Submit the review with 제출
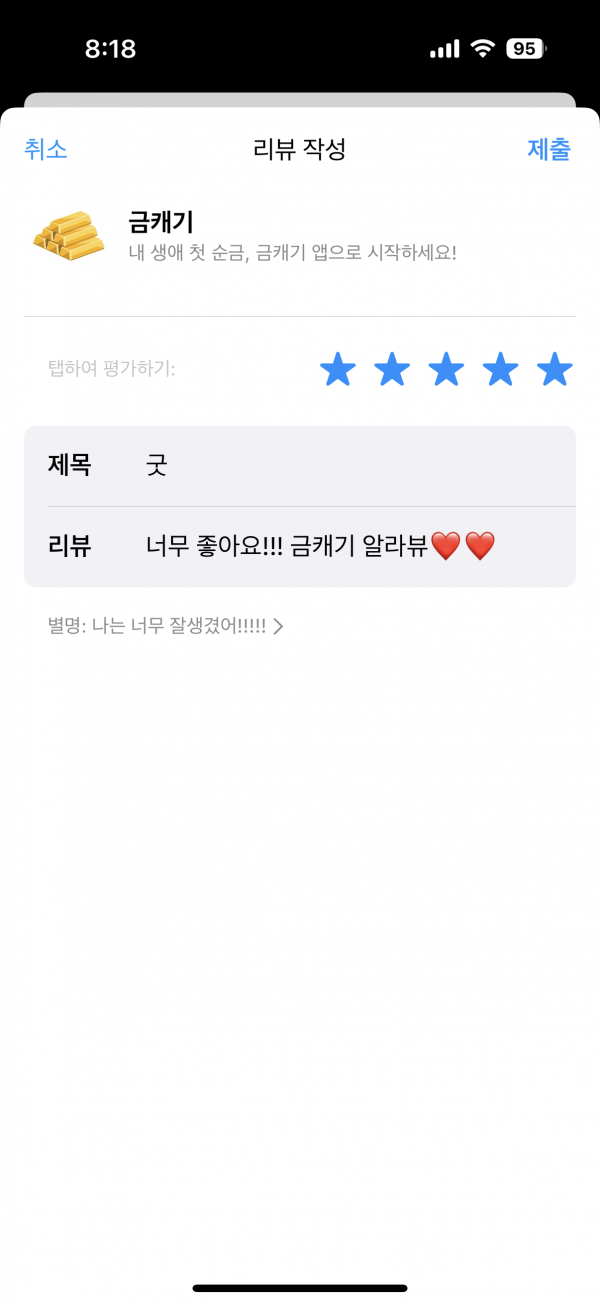 pyautogui.click(x=549, y=150)
